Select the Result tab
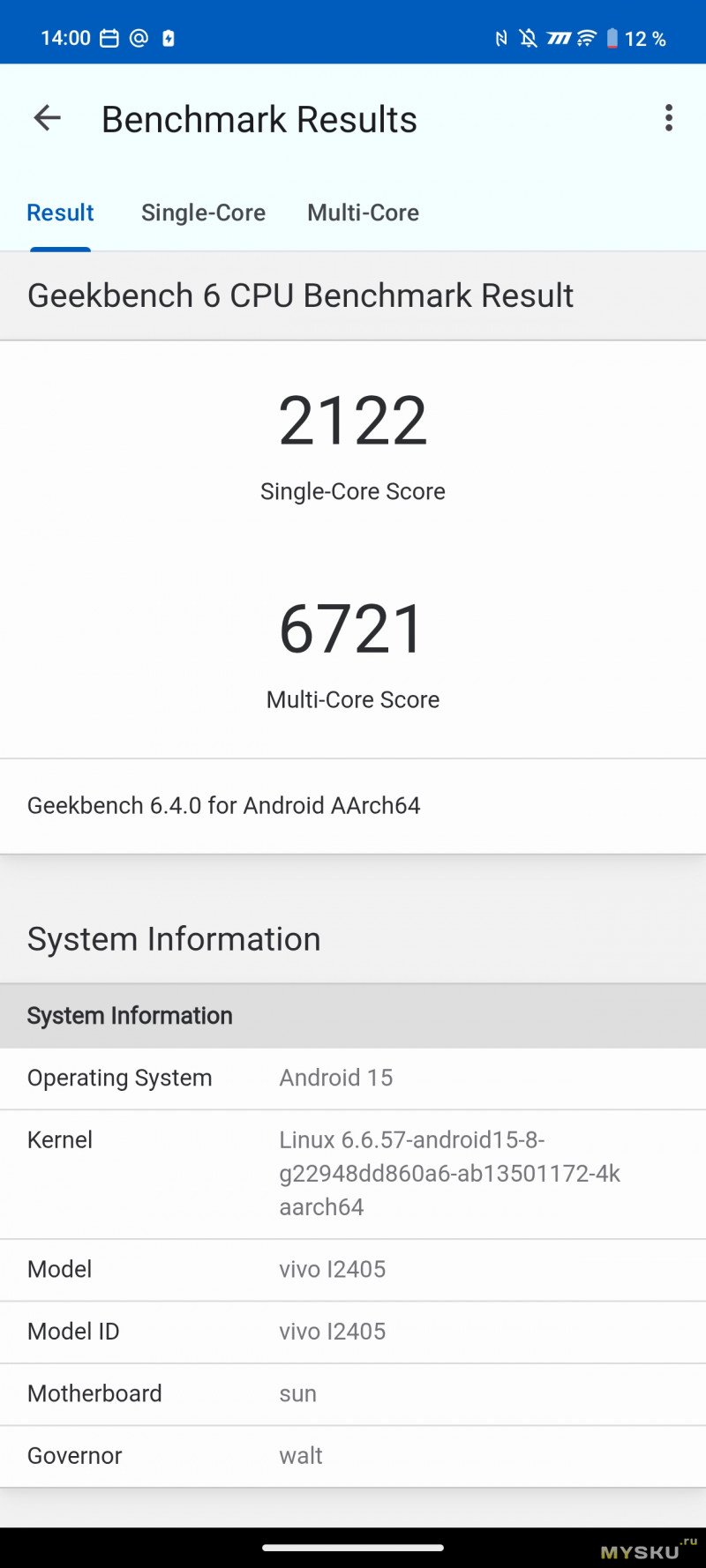The image size is (706, 1568). [x=60, y=213]
